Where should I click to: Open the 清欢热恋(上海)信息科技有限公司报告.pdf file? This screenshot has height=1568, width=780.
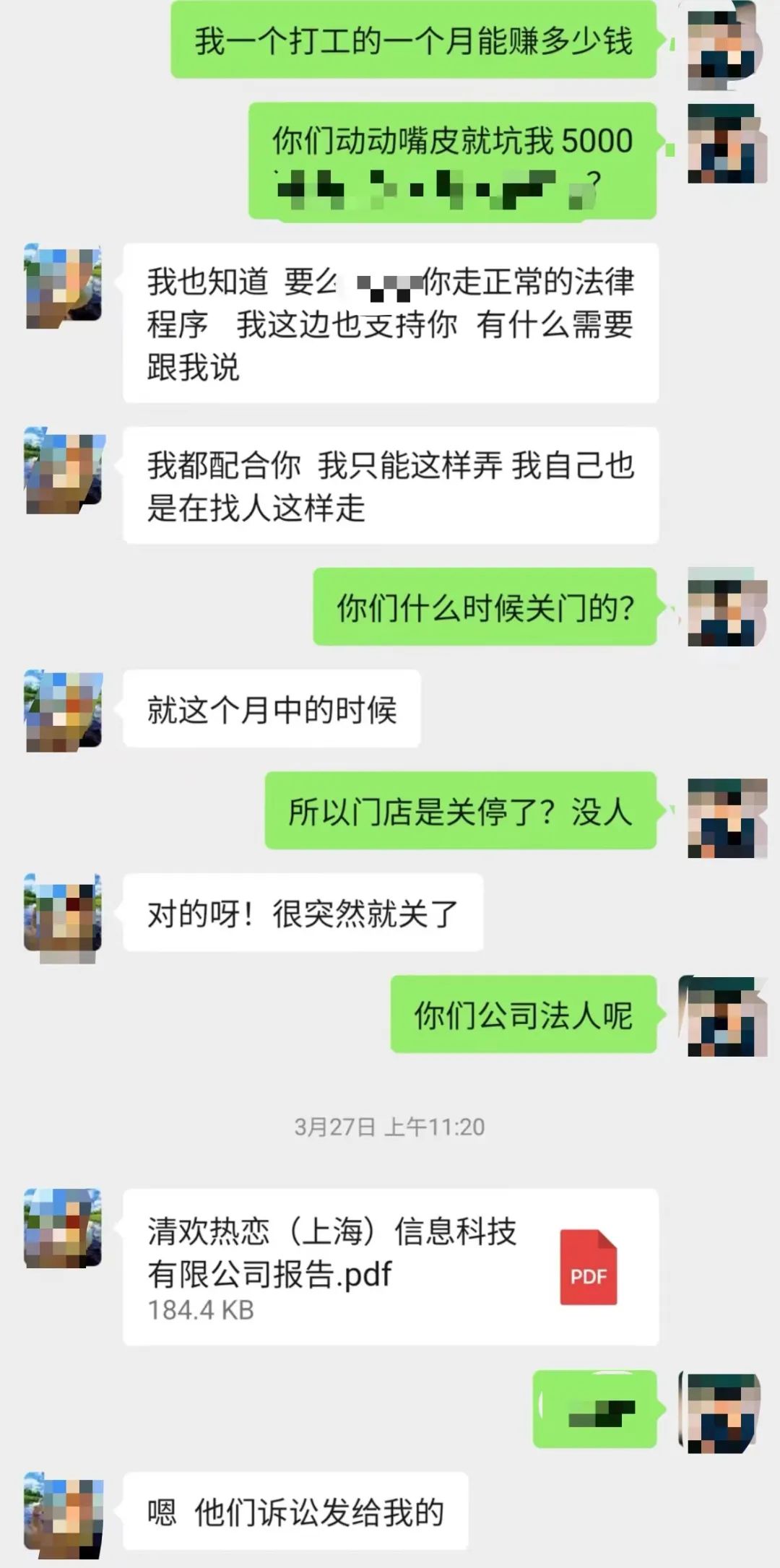click(x=390, y=1267)
